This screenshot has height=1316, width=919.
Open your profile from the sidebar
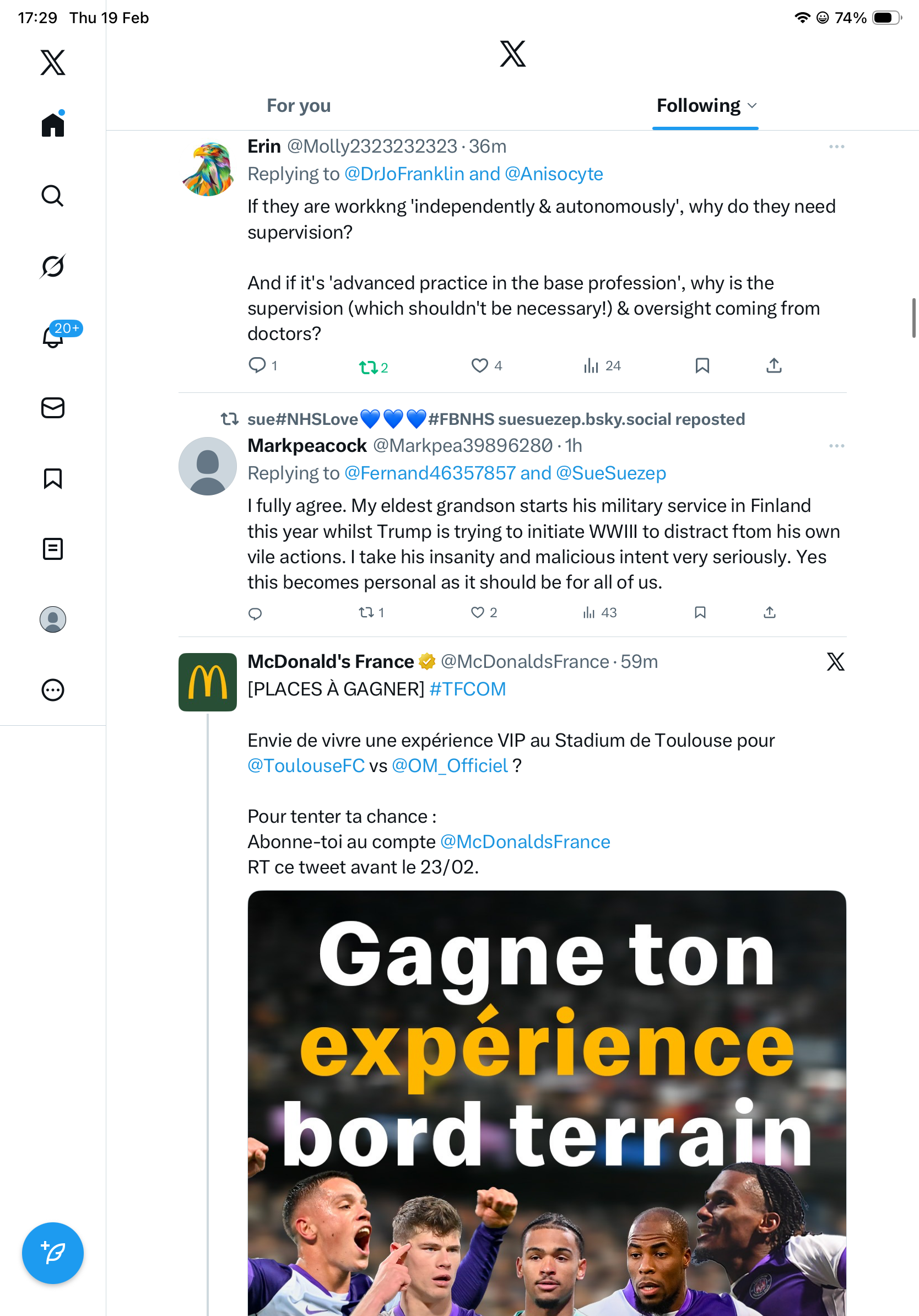point(53,619)
